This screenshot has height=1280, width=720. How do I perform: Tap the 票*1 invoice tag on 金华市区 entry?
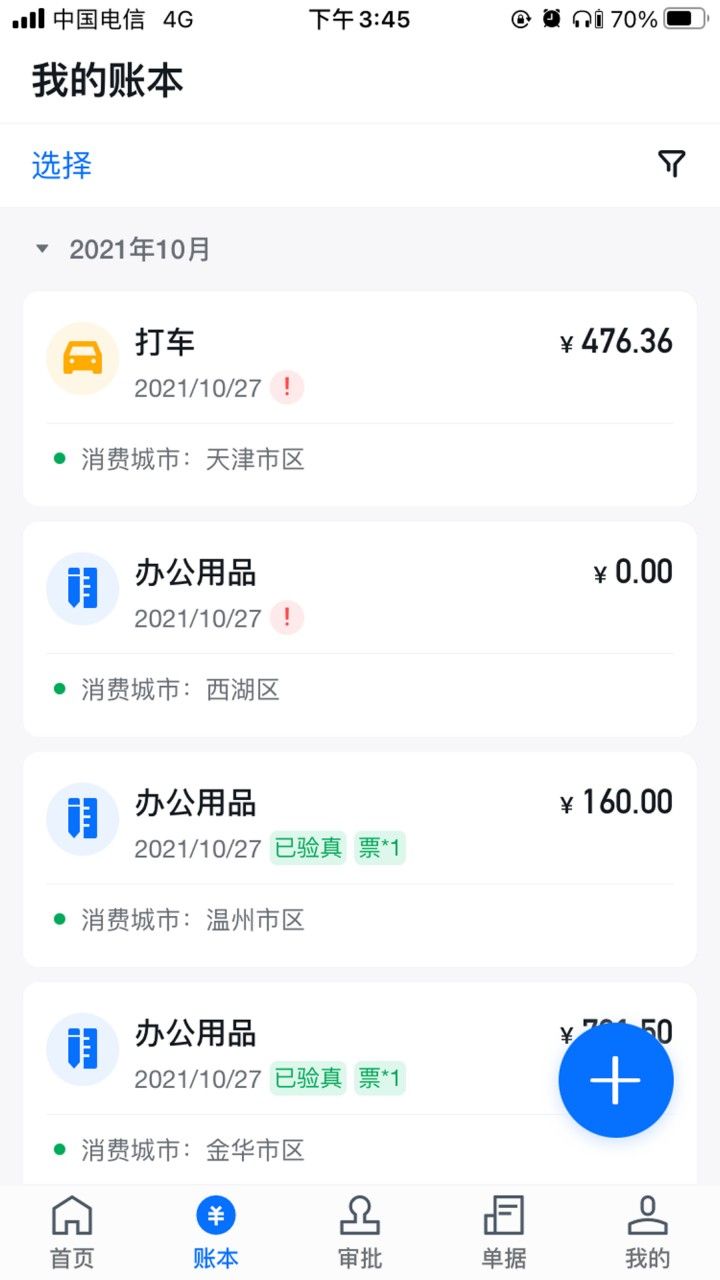(x=380, y=1077)
